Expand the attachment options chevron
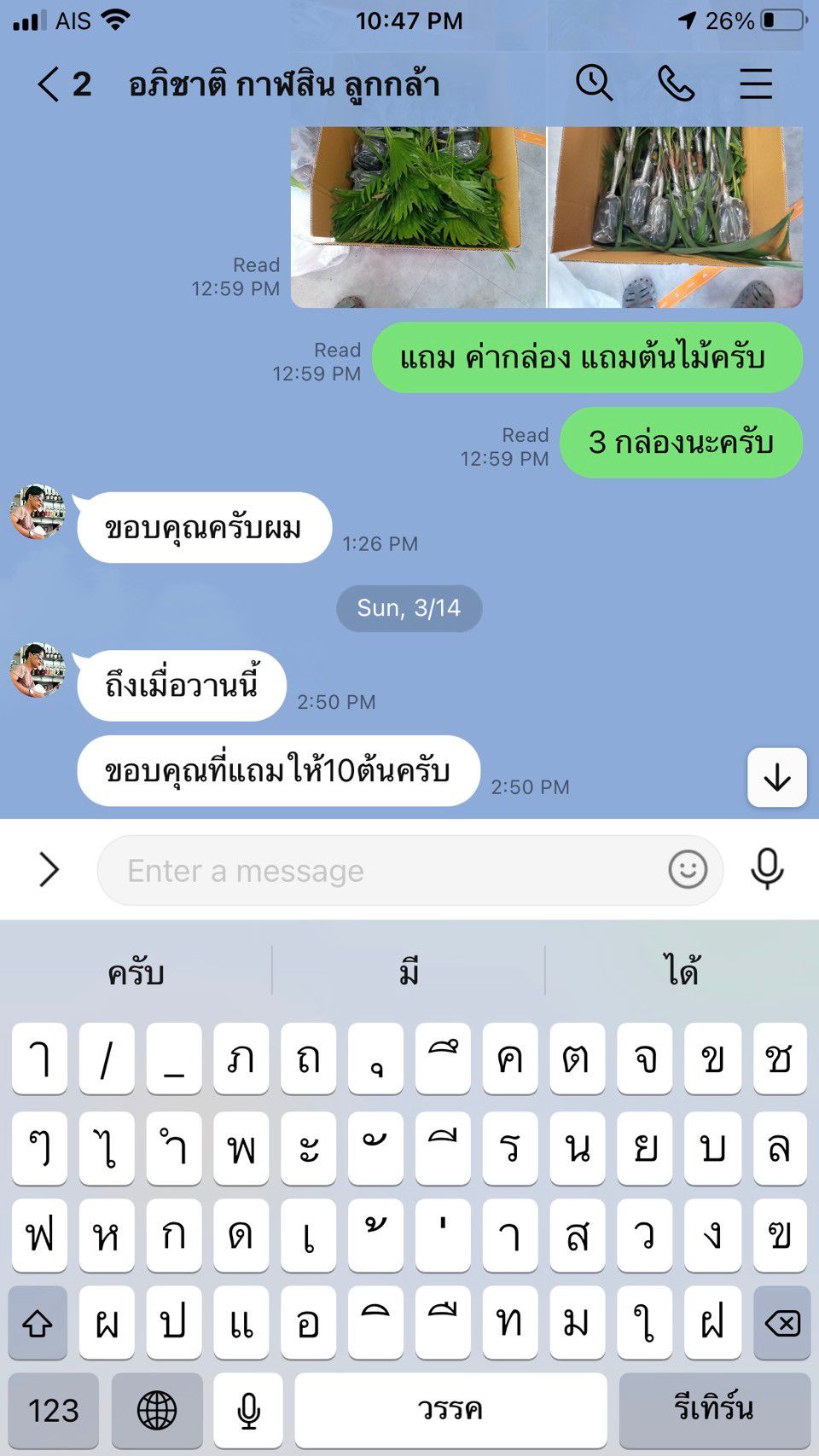The image size is (819, 1456). tap(49, 870)
